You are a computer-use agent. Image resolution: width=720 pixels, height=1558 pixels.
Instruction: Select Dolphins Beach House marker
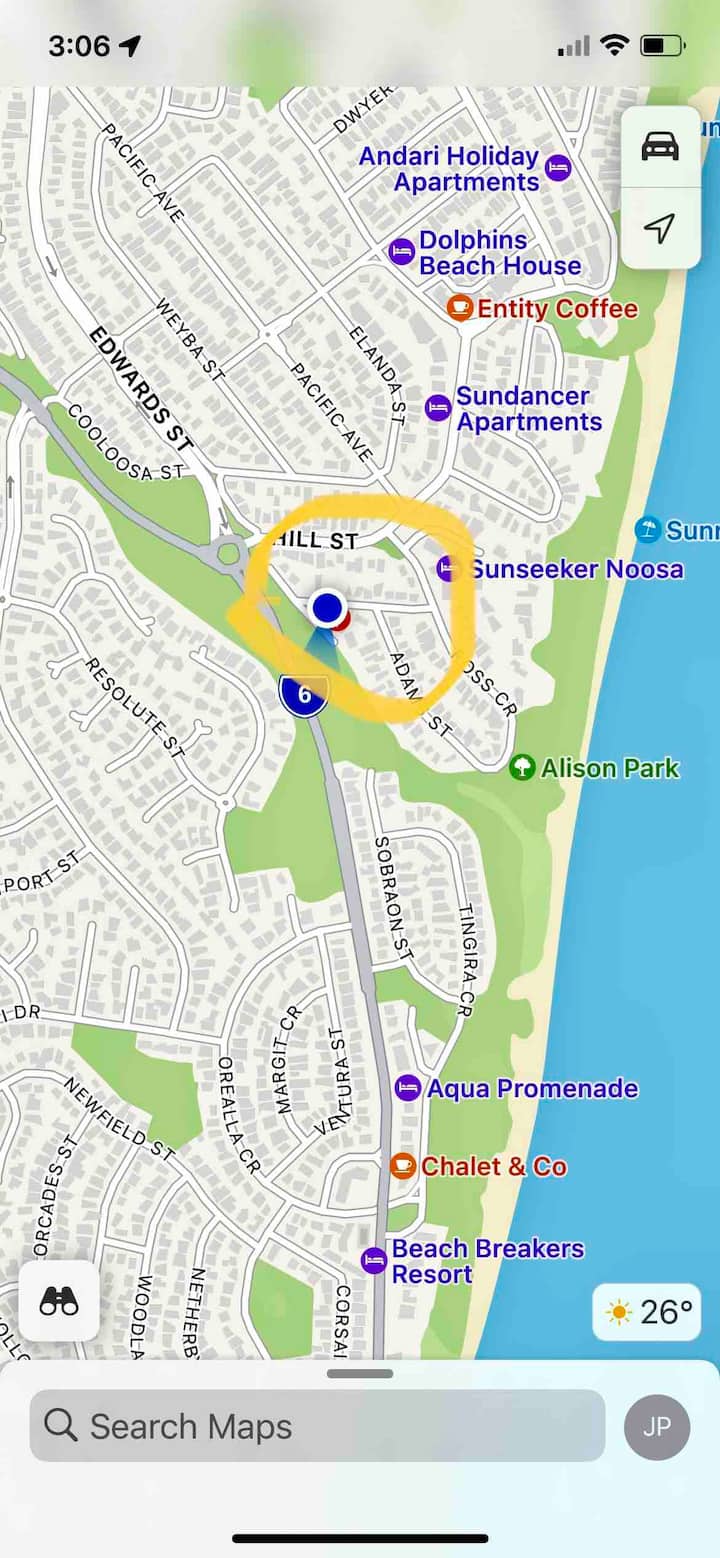coord(401,251)
